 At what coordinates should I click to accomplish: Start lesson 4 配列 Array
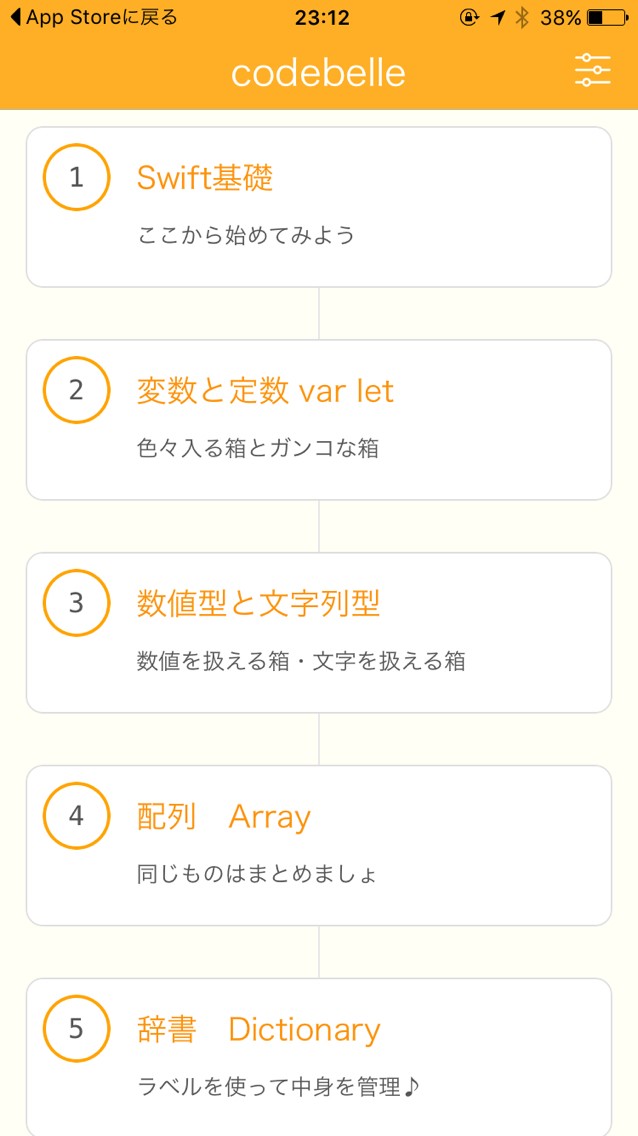coord(318,845)
